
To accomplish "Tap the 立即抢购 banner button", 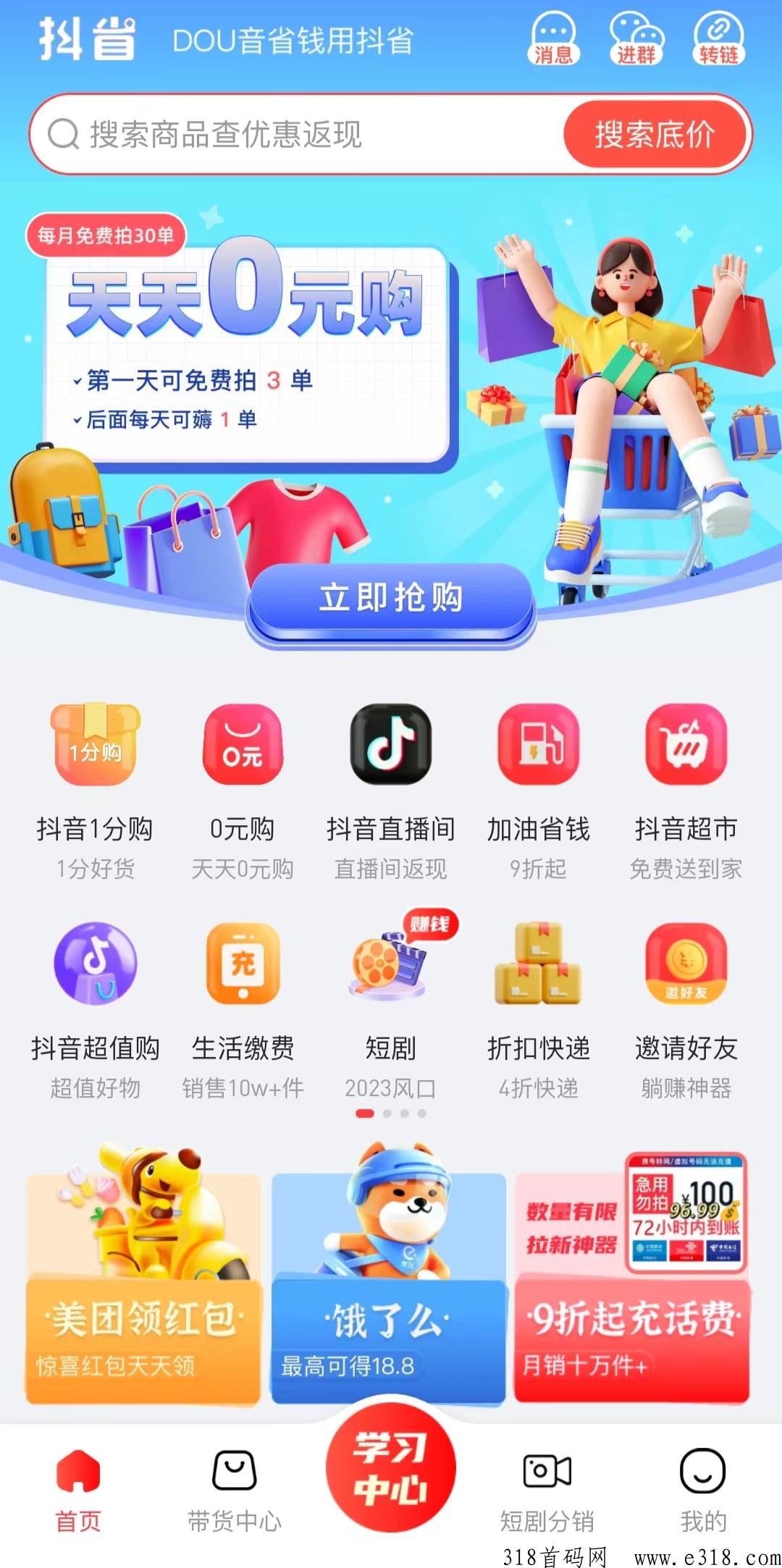I will [391, 599].
